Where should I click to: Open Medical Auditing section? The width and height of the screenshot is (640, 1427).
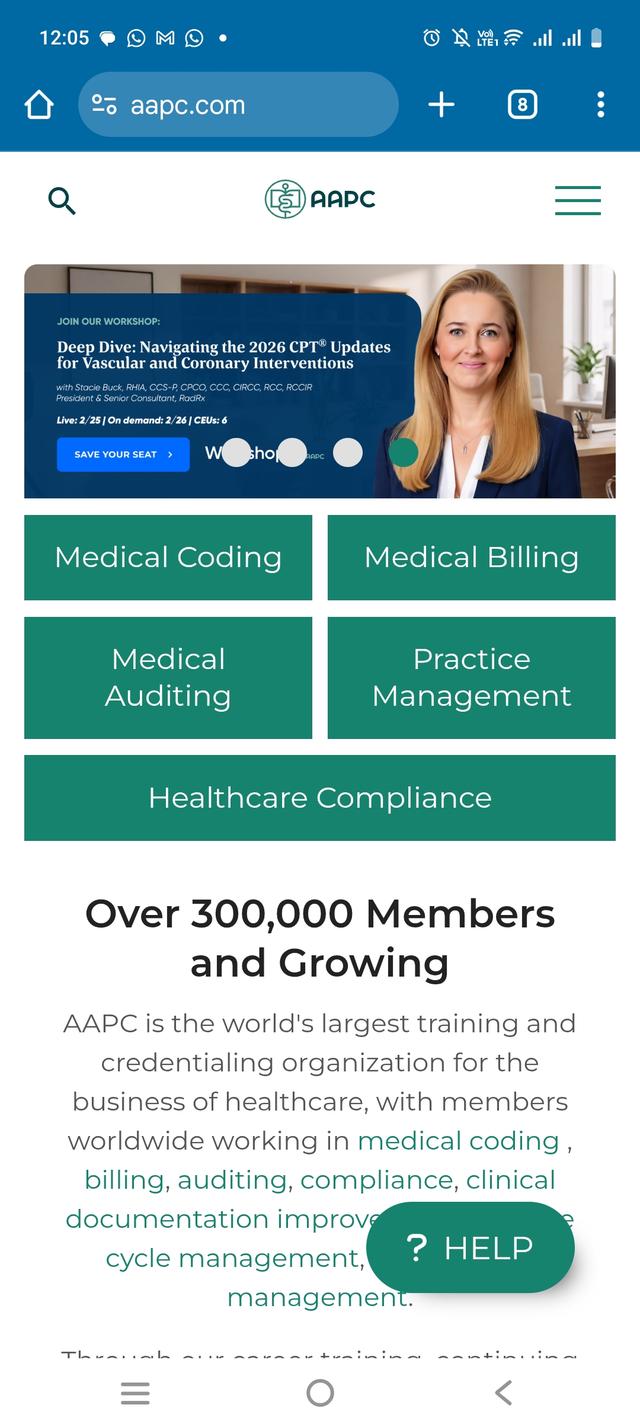pyautogui.click(x=168, y=677)
